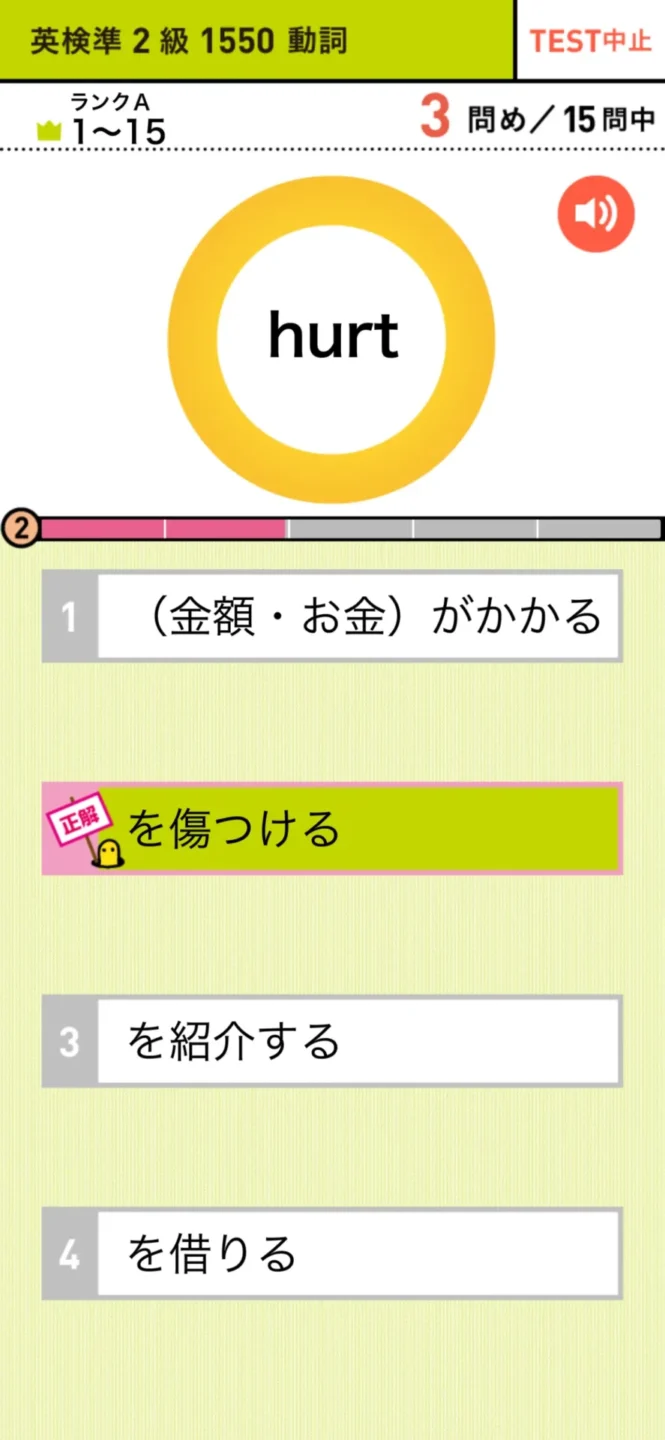
Task: Play the pronunciation of hurt
Action: [596, 213]
